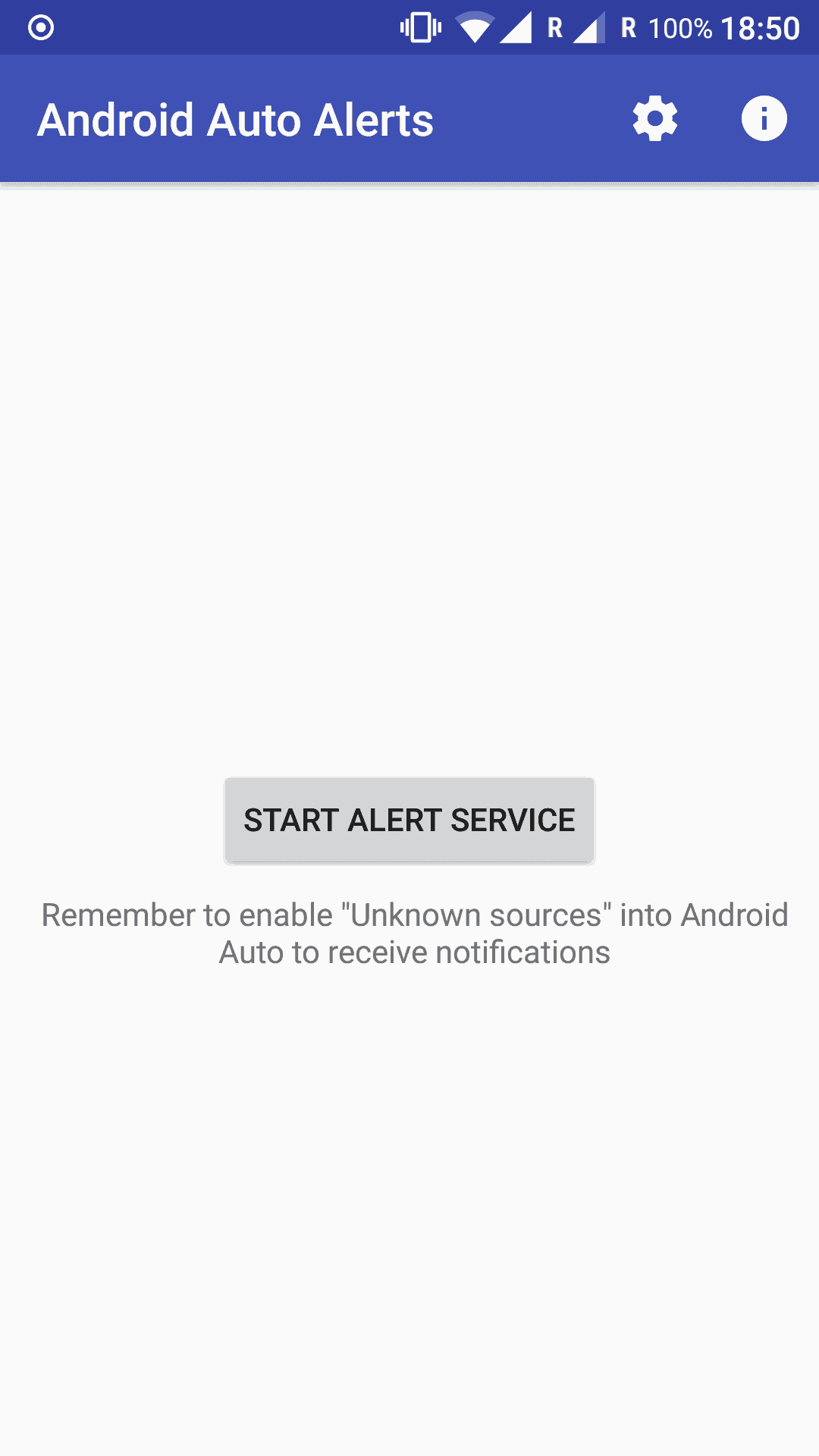Open the info icon in app bar
The width and height of the screenshot is (819, 1456).
(x=764, y=118)
